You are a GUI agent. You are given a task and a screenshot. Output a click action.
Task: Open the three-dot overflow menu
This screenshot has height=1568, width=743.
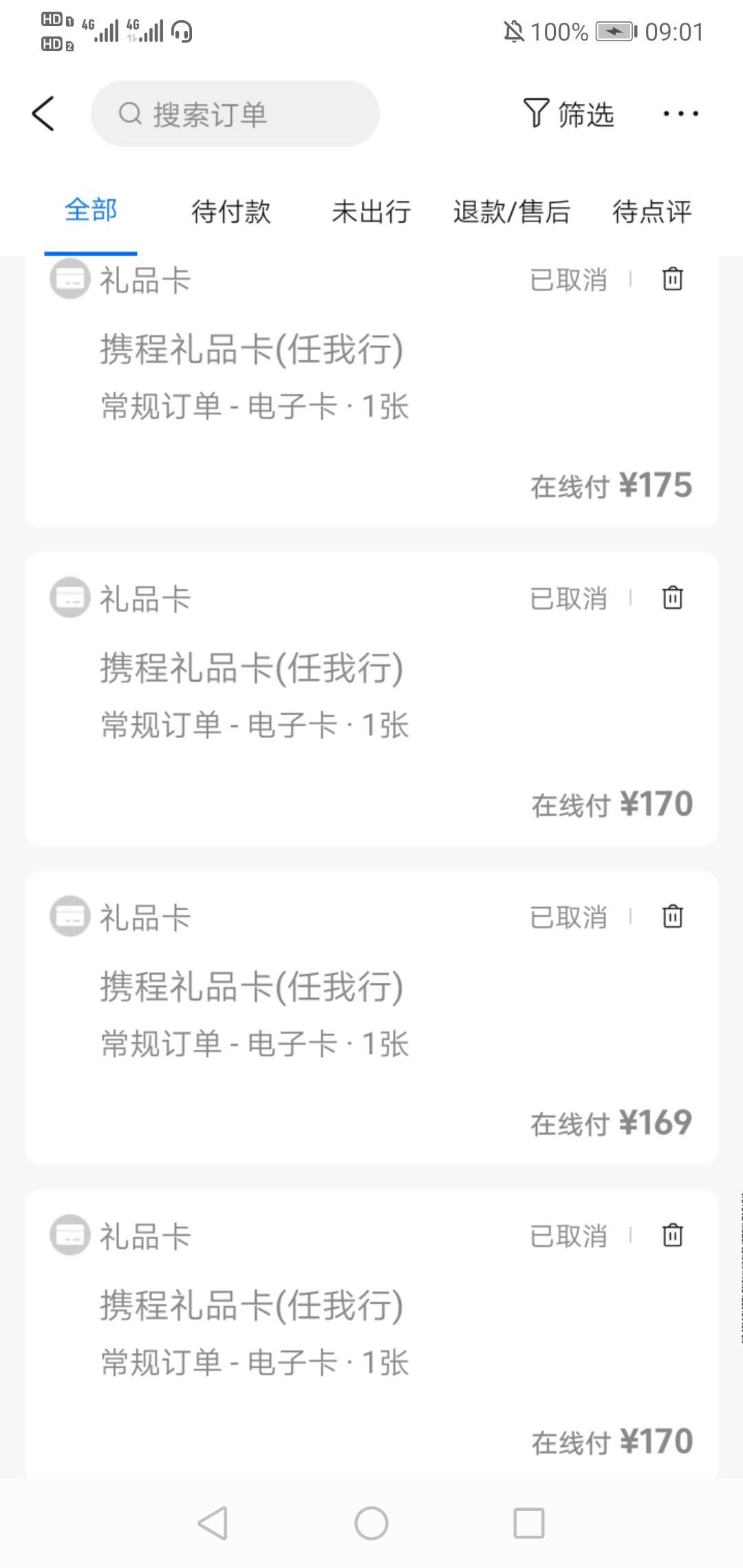click(680, 113)
